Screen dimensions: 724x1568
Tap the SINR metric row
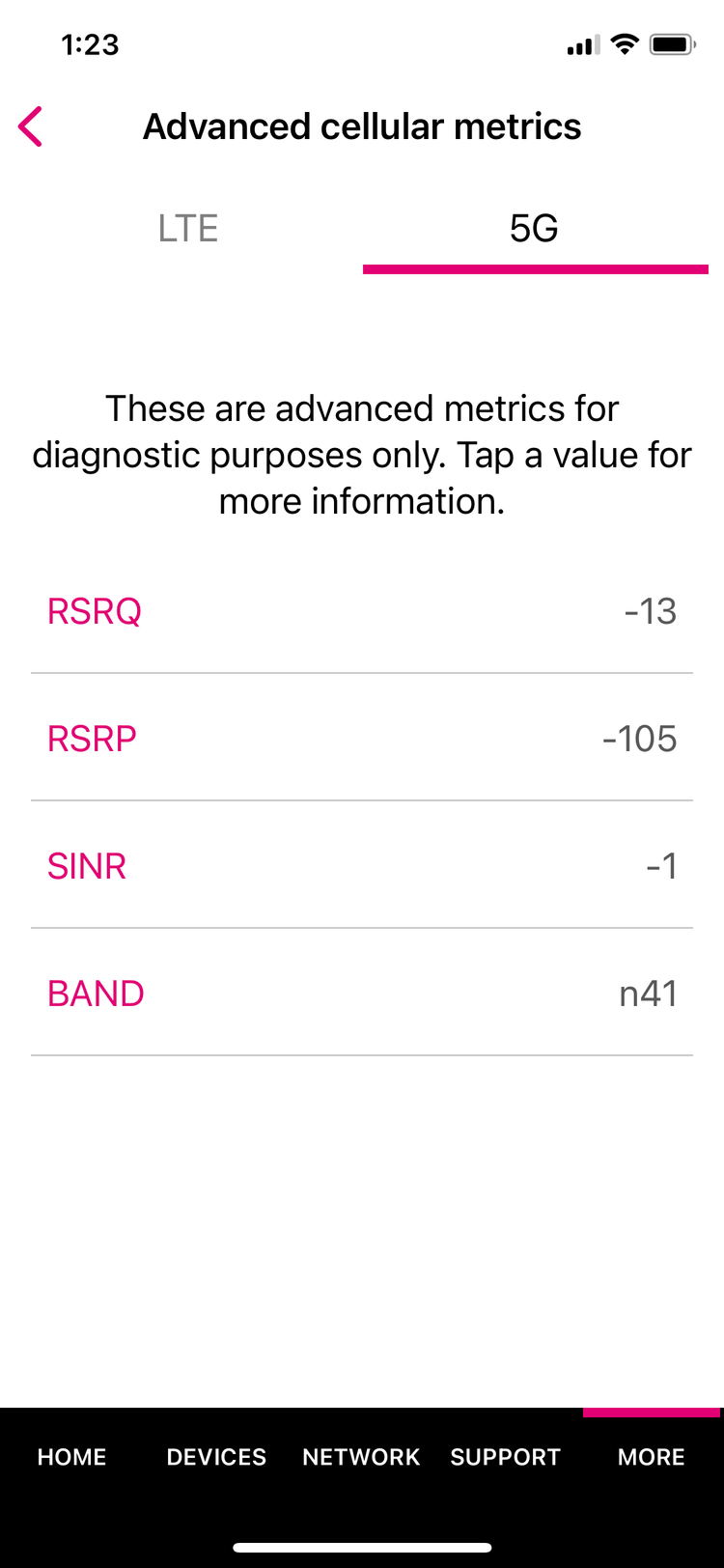(x=362, y=865)
